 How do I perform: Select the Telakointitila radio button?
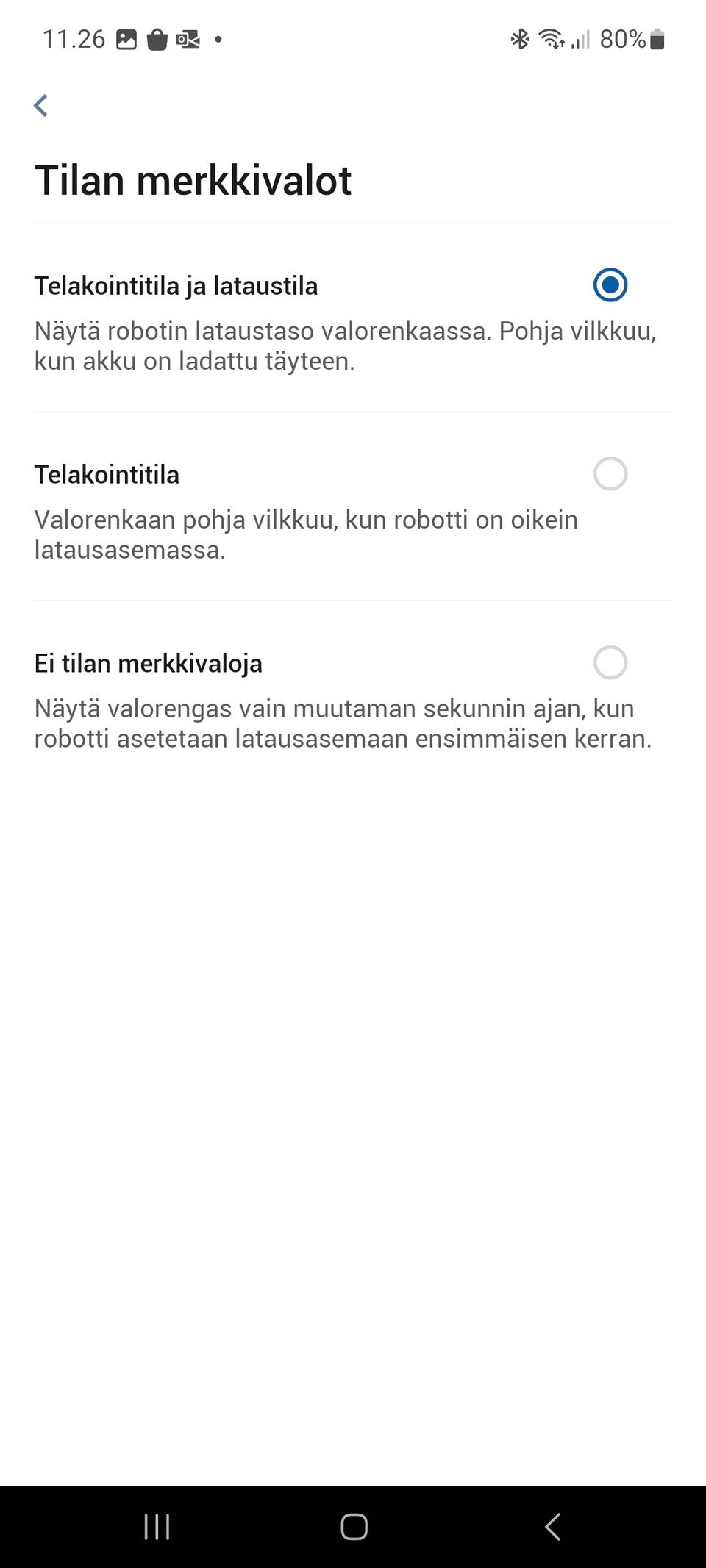tap(610, 474)
